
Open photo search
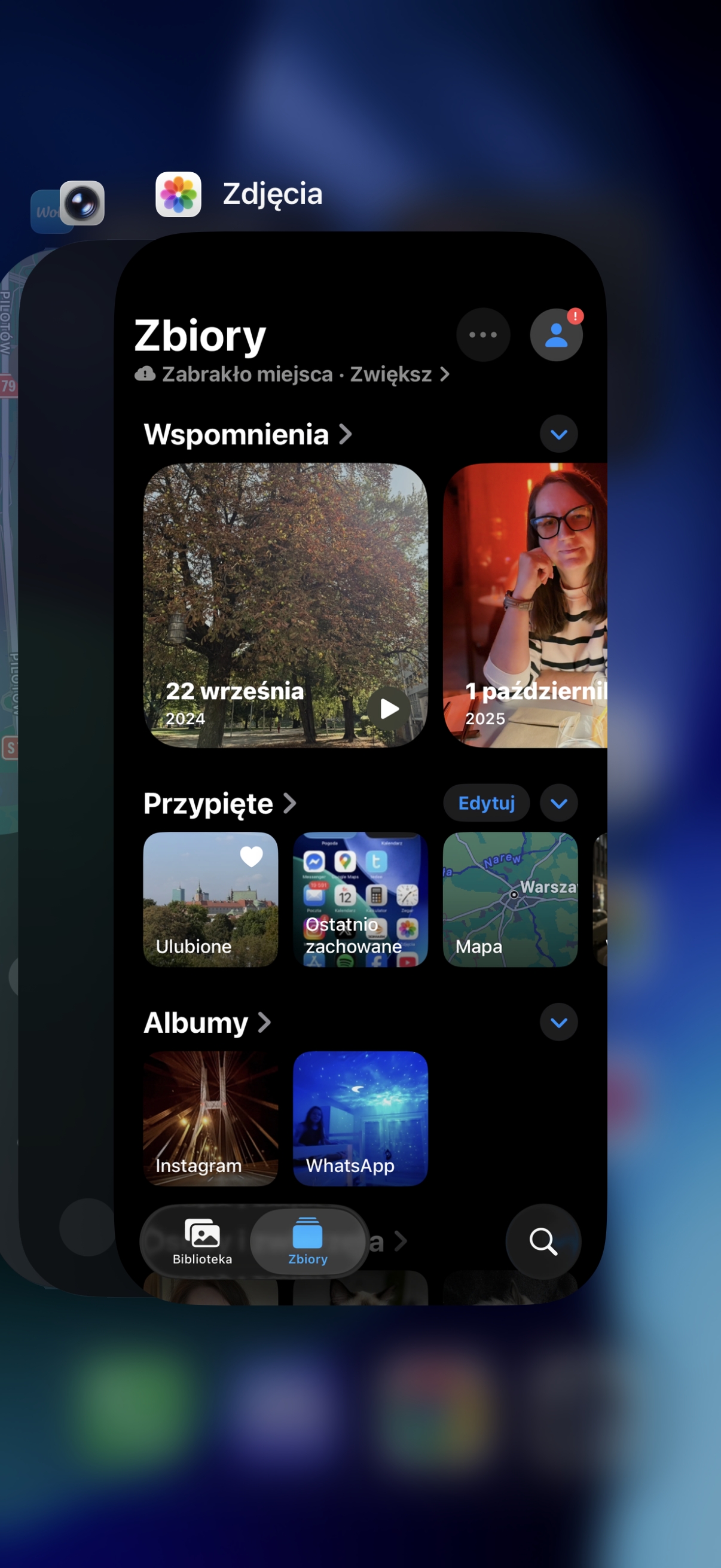click(543, 1241)
